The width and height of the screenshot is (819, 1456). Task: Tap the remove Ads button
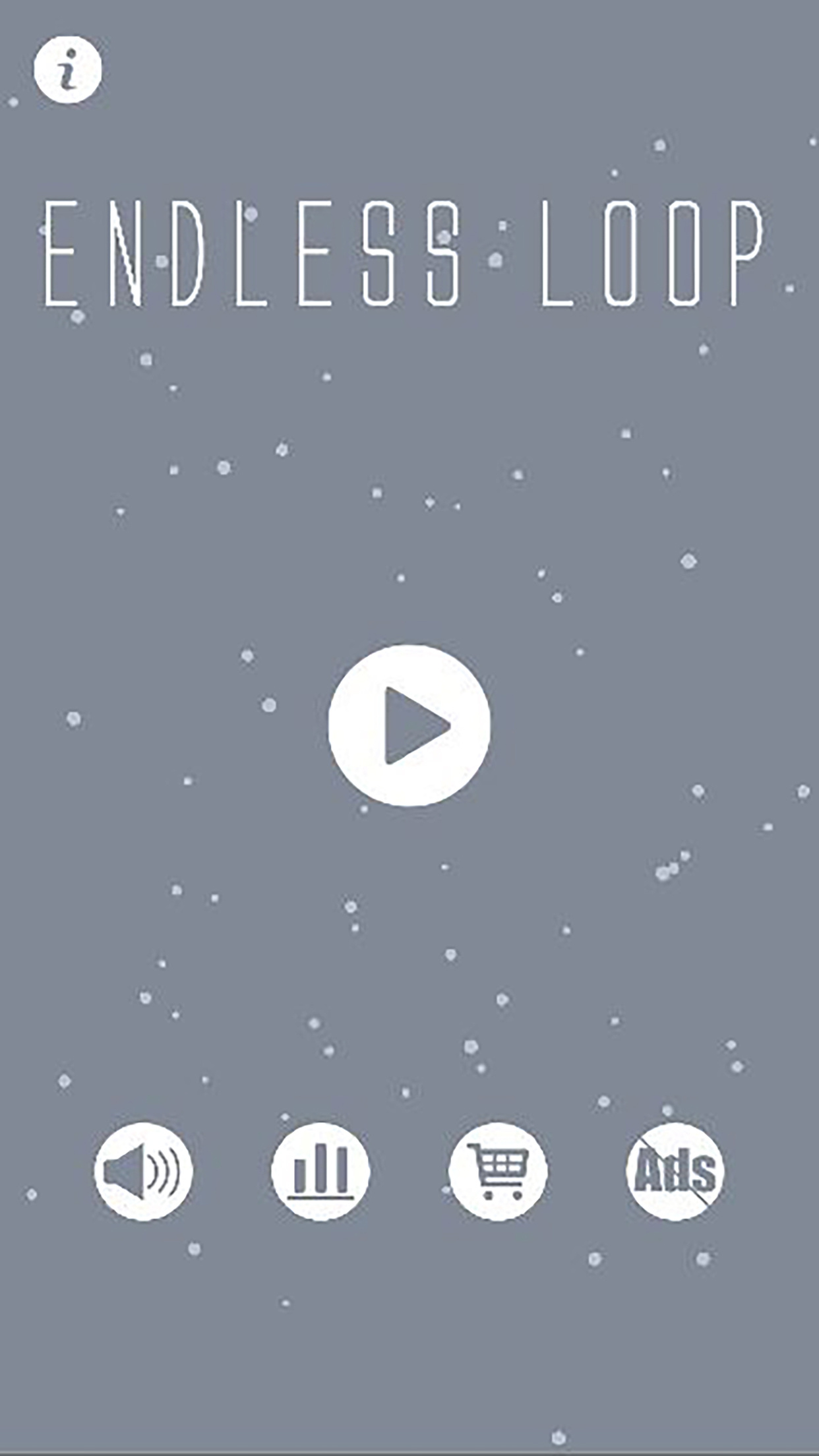click(675, 1172)
